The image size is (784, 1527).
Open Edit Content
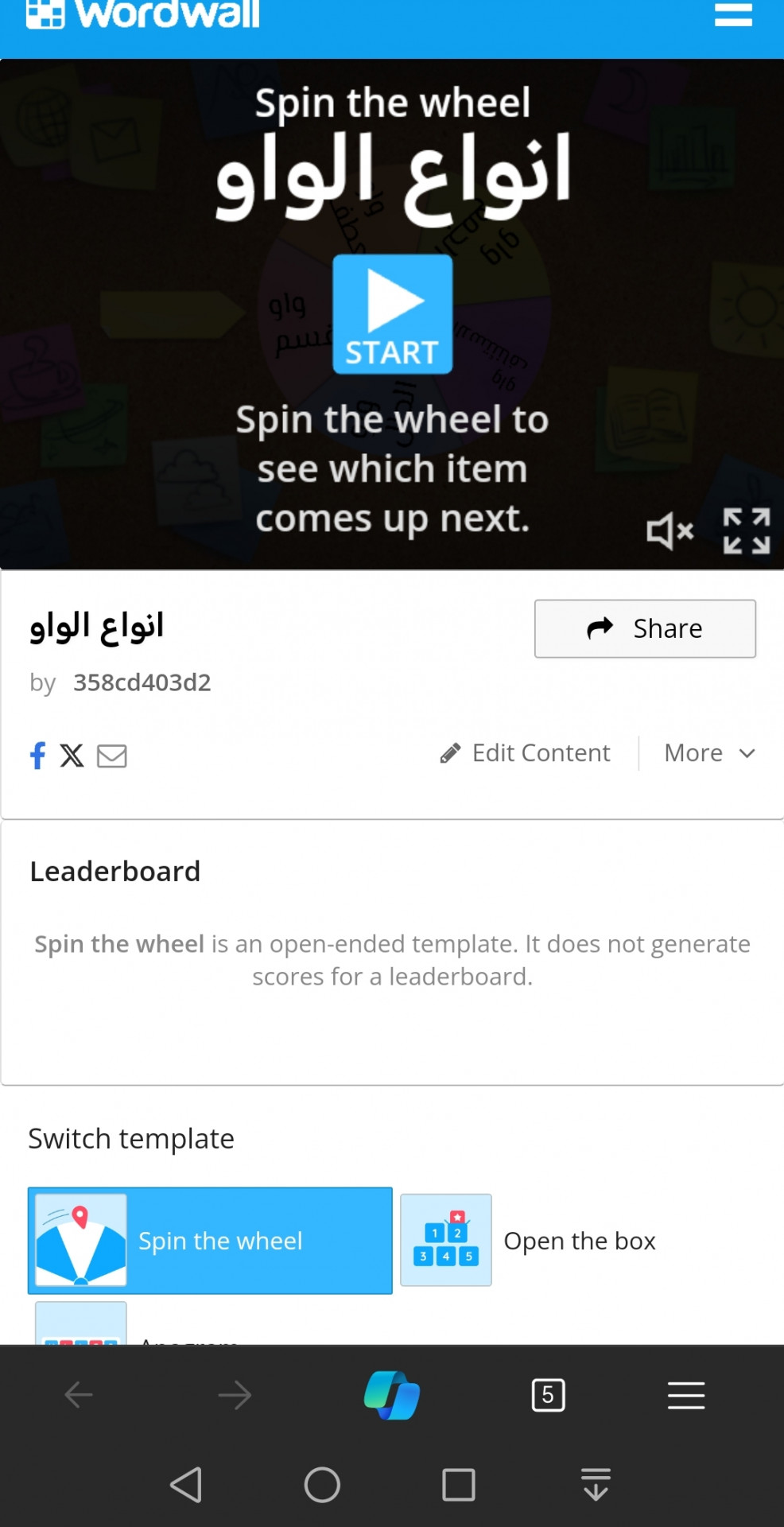[526, 752]
